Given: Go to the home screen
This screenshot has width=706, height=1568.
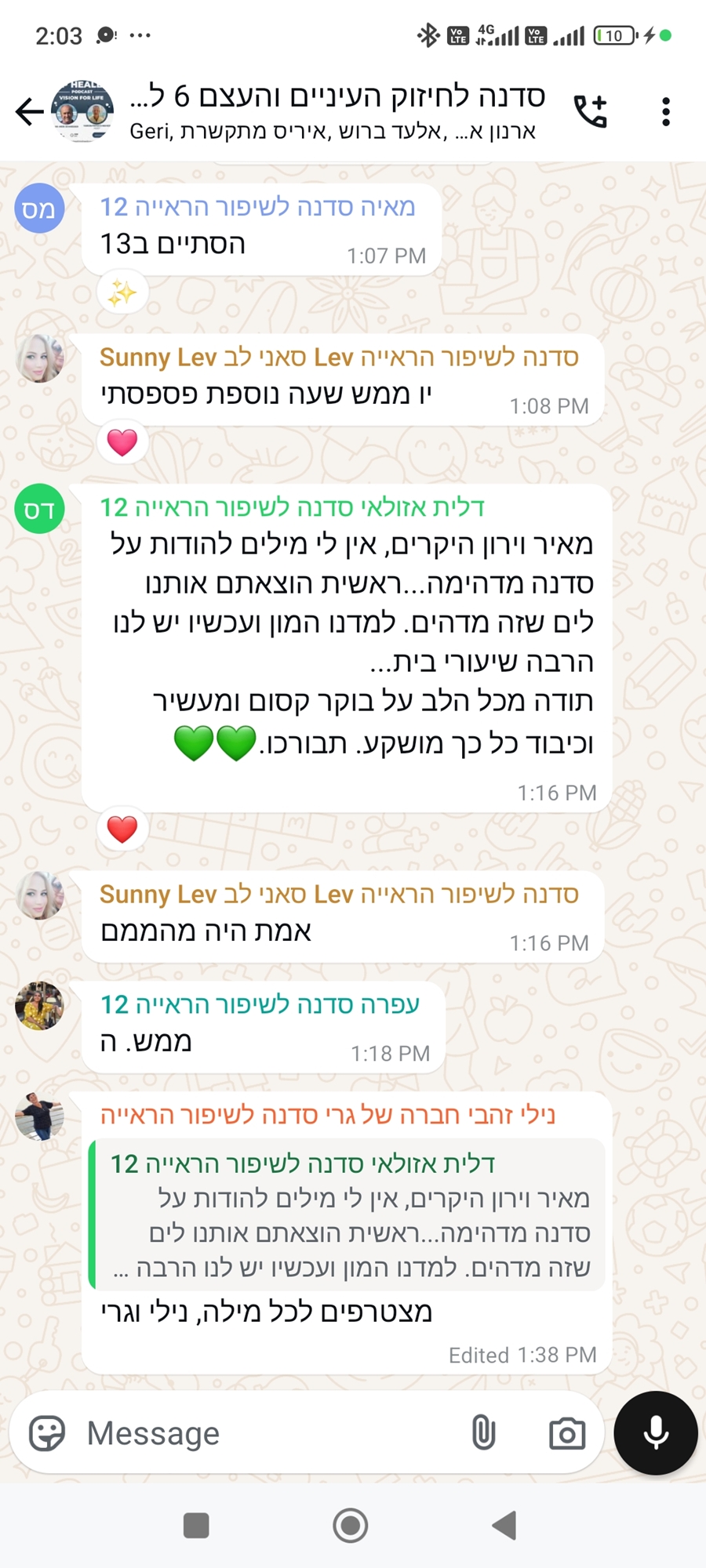Looking at the screenshot, I should (x=351, y=1526).
